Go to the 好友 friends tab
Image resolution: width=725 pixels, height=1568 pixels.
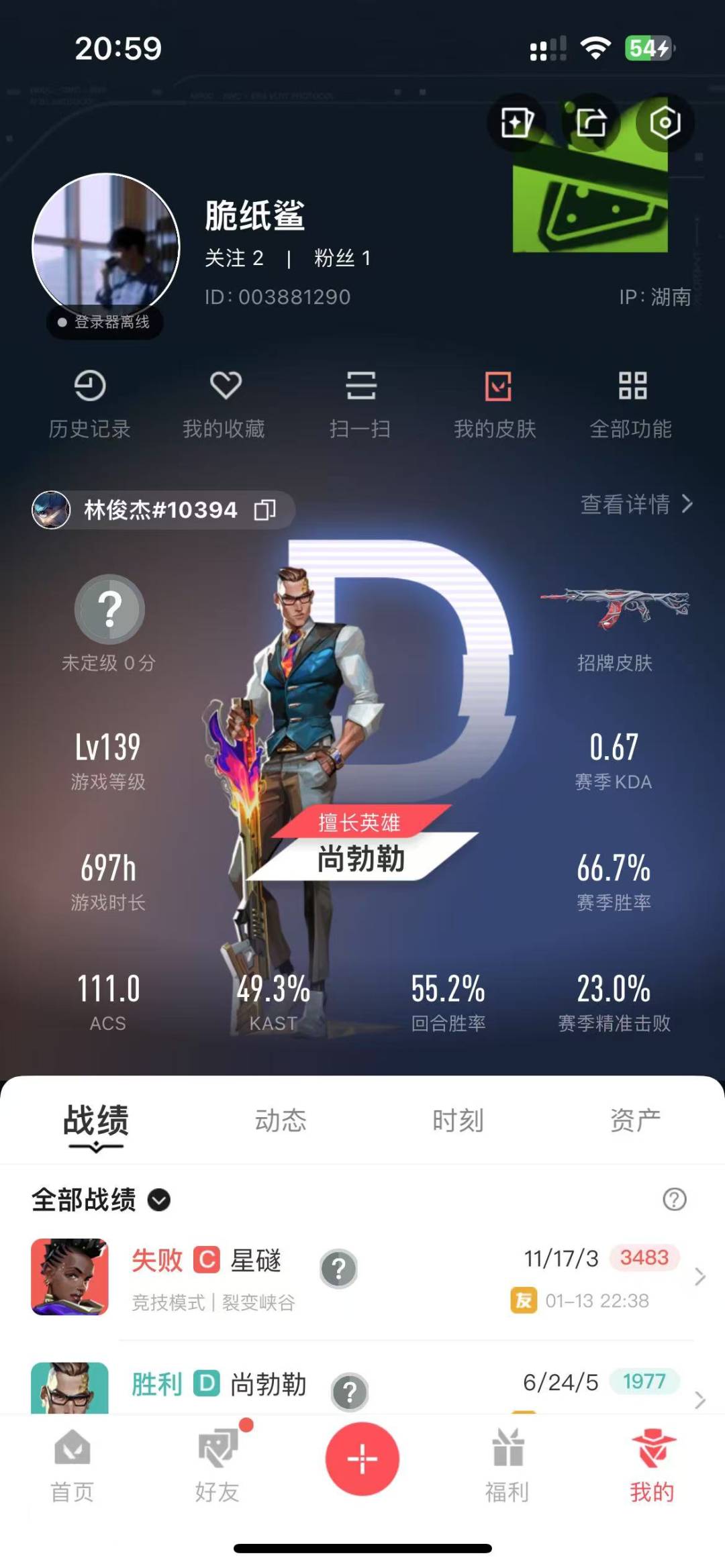pos(217,1465)
